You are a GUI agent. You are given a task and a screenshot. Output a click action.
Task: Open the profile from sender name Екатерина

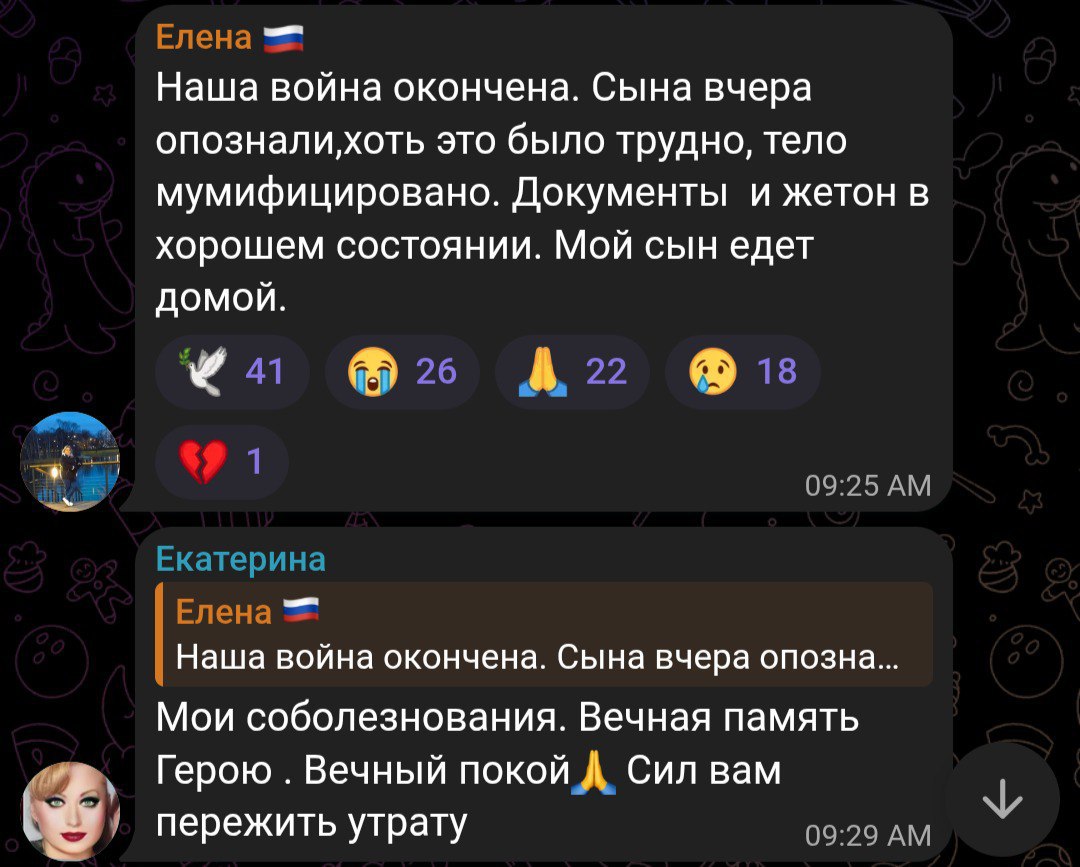pos(240,558)
